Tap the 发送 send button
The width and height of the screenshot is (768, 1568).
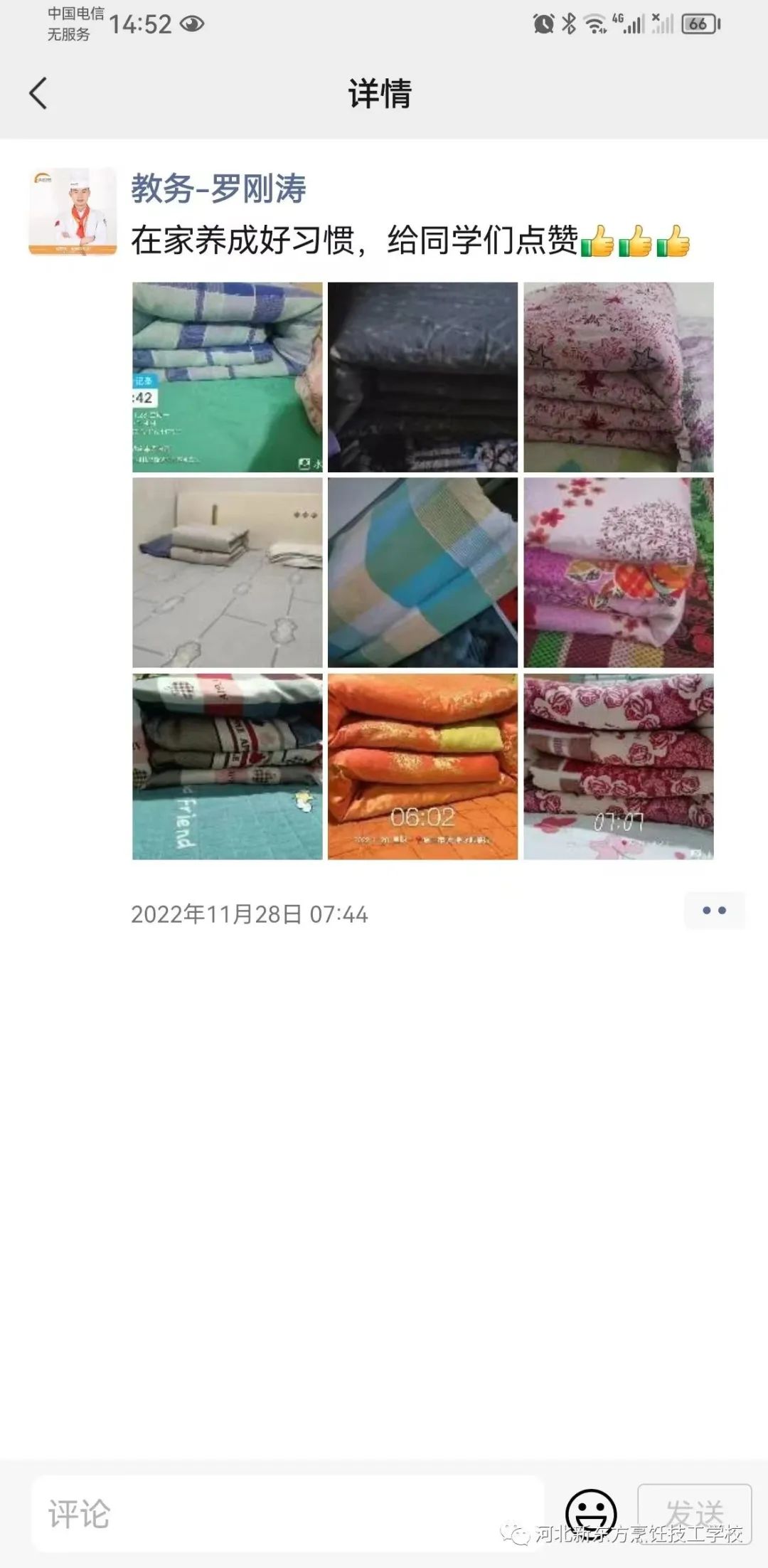pyautogui.click(x=694, y=1512)
